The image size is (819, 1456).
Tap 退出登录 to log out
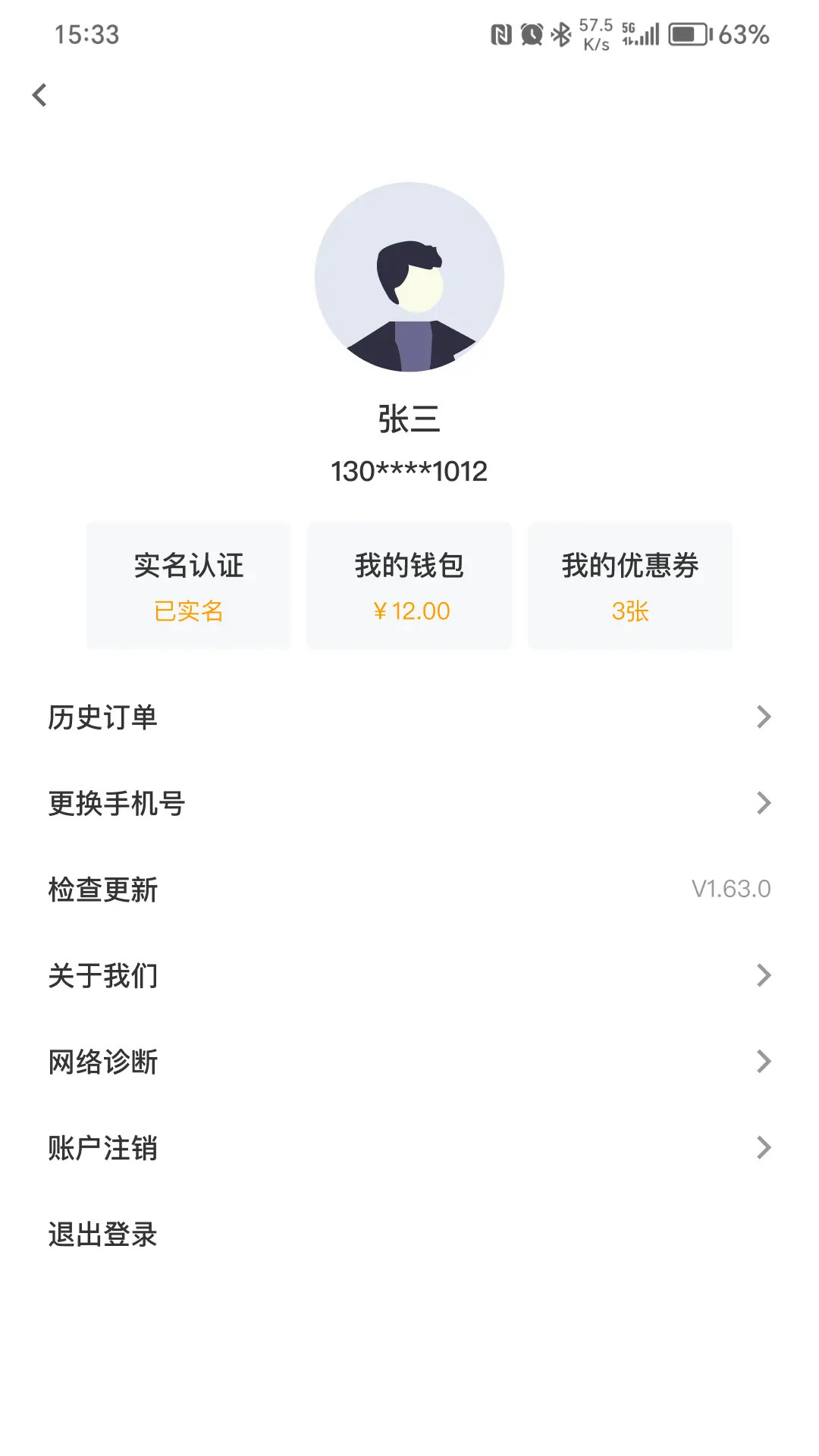click(102, 1235)
